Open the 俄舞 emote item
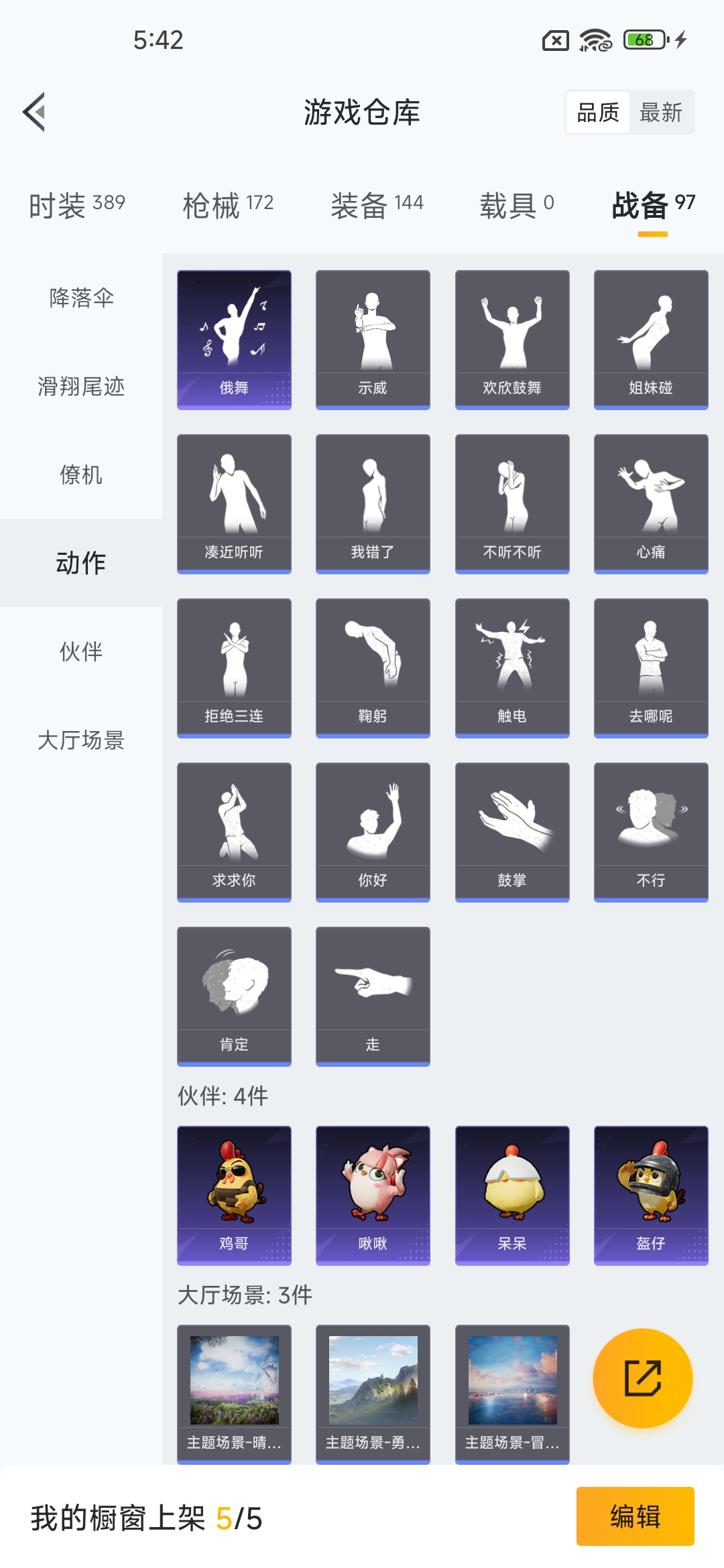 [234, 339]
